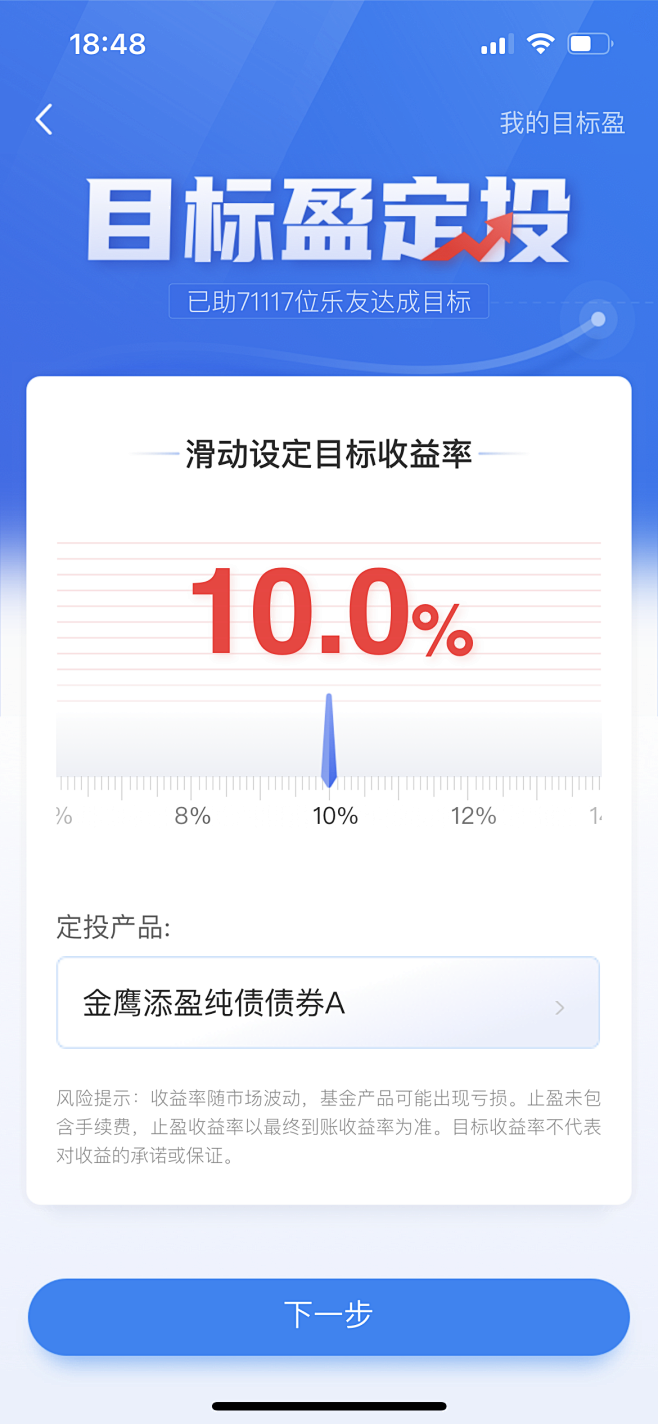Open the 金鹰添盈纯债债券A product selector
The height and width of the screenshot is (1424, 658).
(x=328, y=1003)
